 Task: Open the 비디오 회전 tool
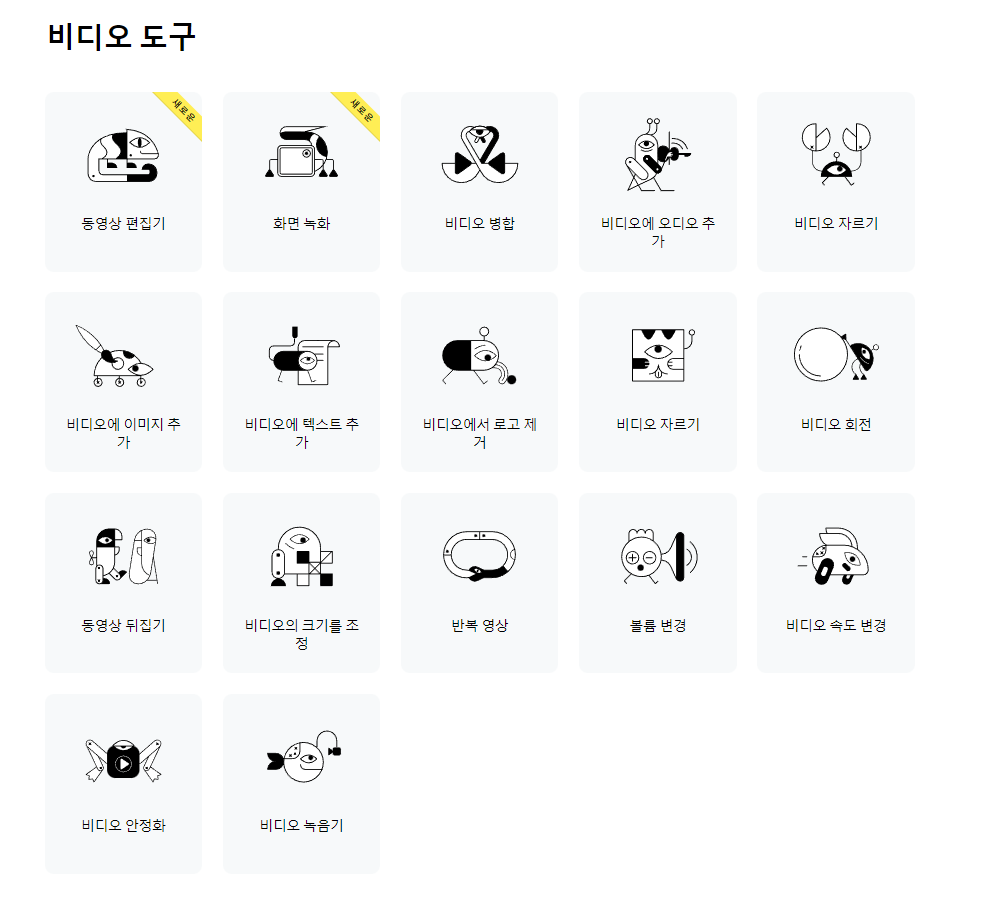(835, 381)
